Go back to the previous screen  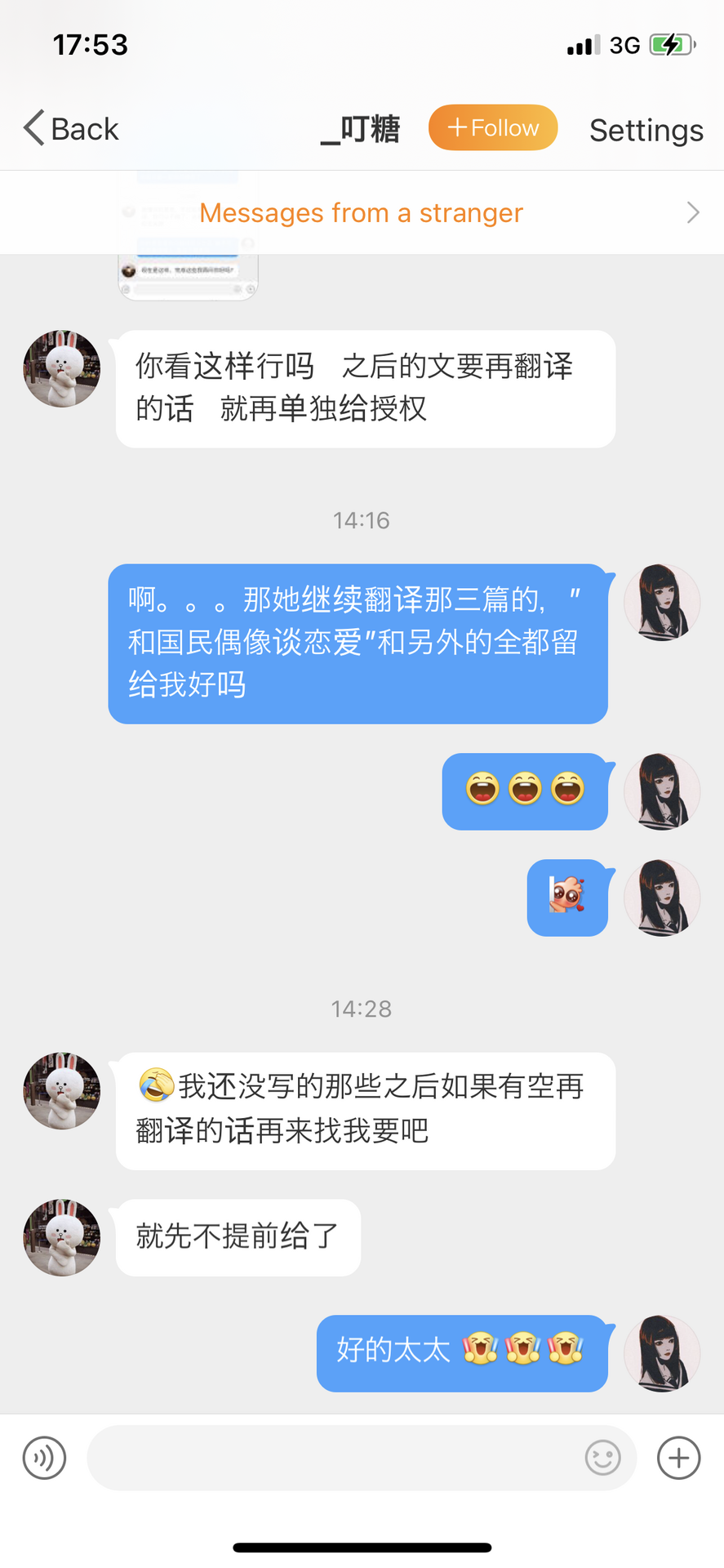pyautogui.click(x=71, y=129)
